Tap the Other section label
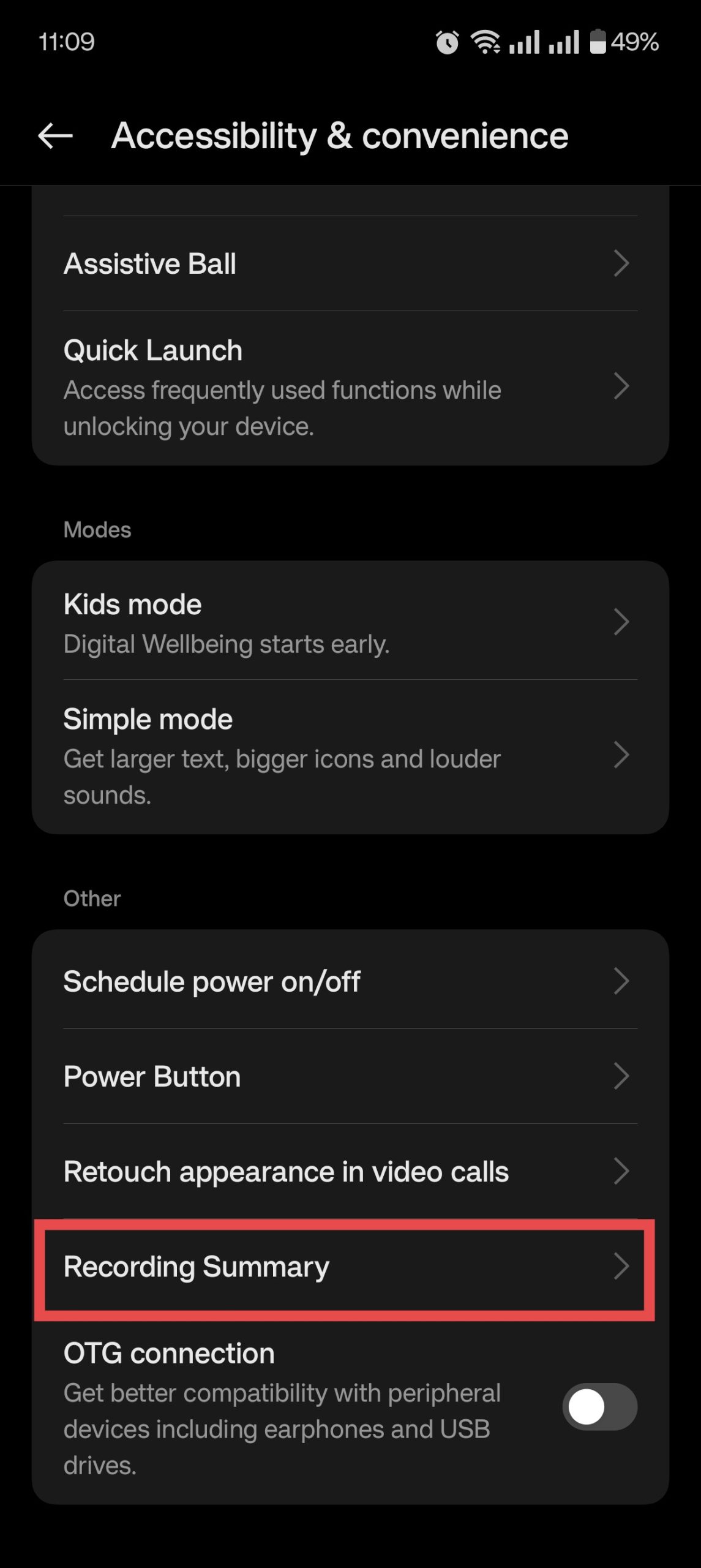 pos(91,898)
